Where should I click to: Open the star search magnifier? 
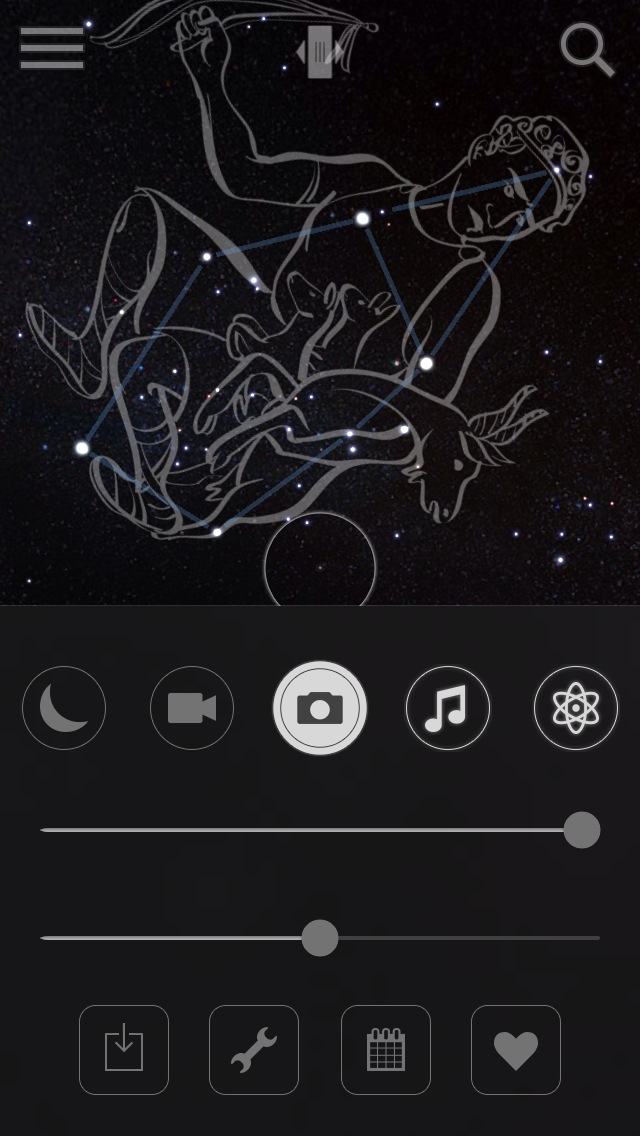click(587, 49)
